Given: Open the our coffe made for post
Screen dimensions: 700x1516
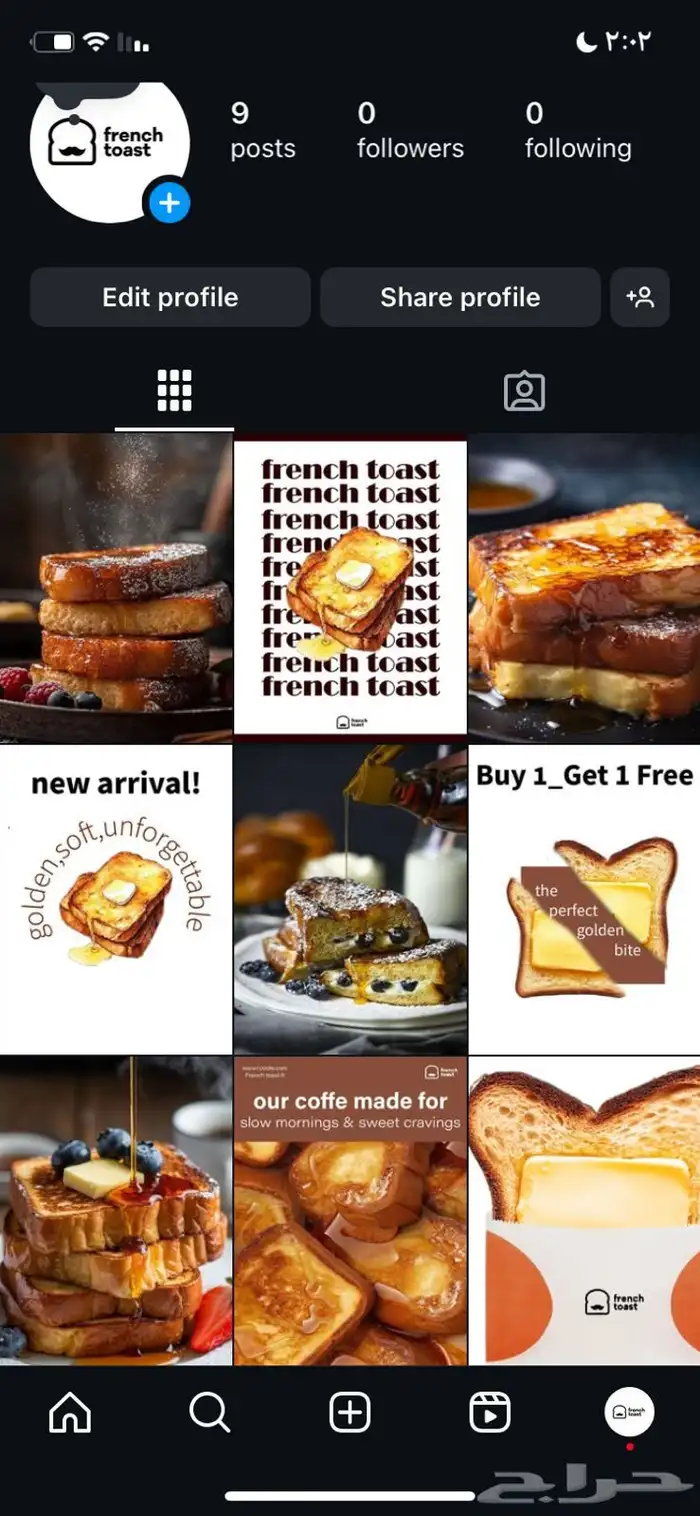Looking at the screenshot, I should 350,1210.
